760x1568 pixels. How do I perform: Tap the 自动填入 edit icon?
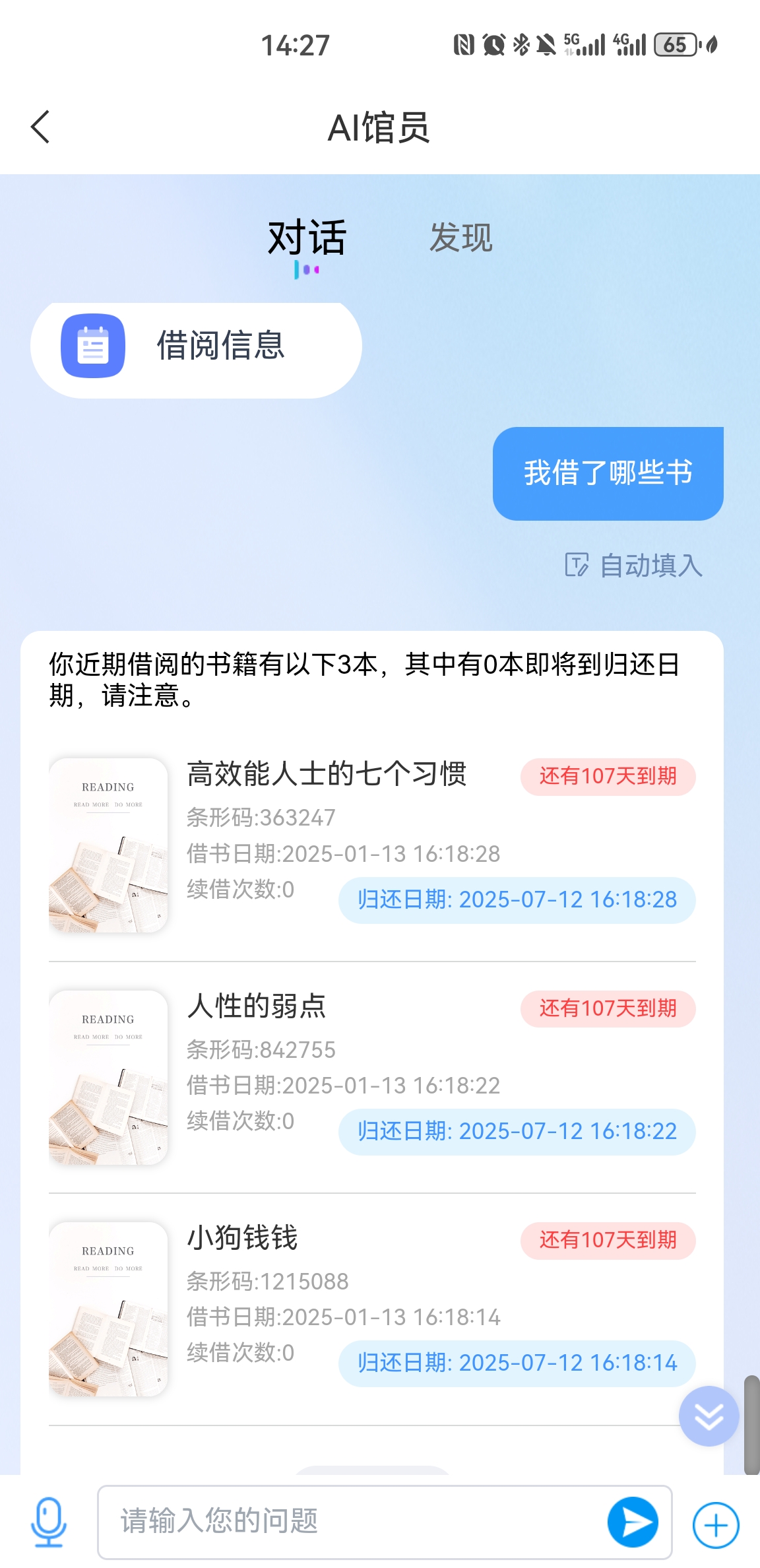tap(577, 566)
